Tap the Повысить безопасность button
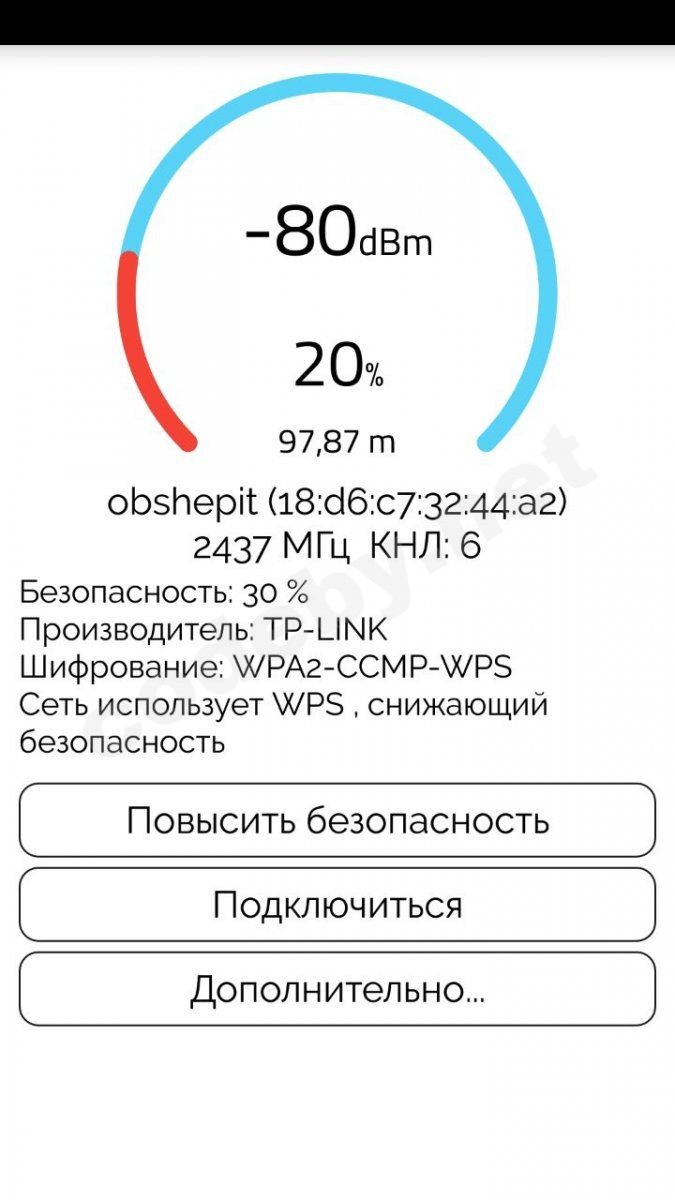This screenshot has width=675, height=1200. [337, 820]
